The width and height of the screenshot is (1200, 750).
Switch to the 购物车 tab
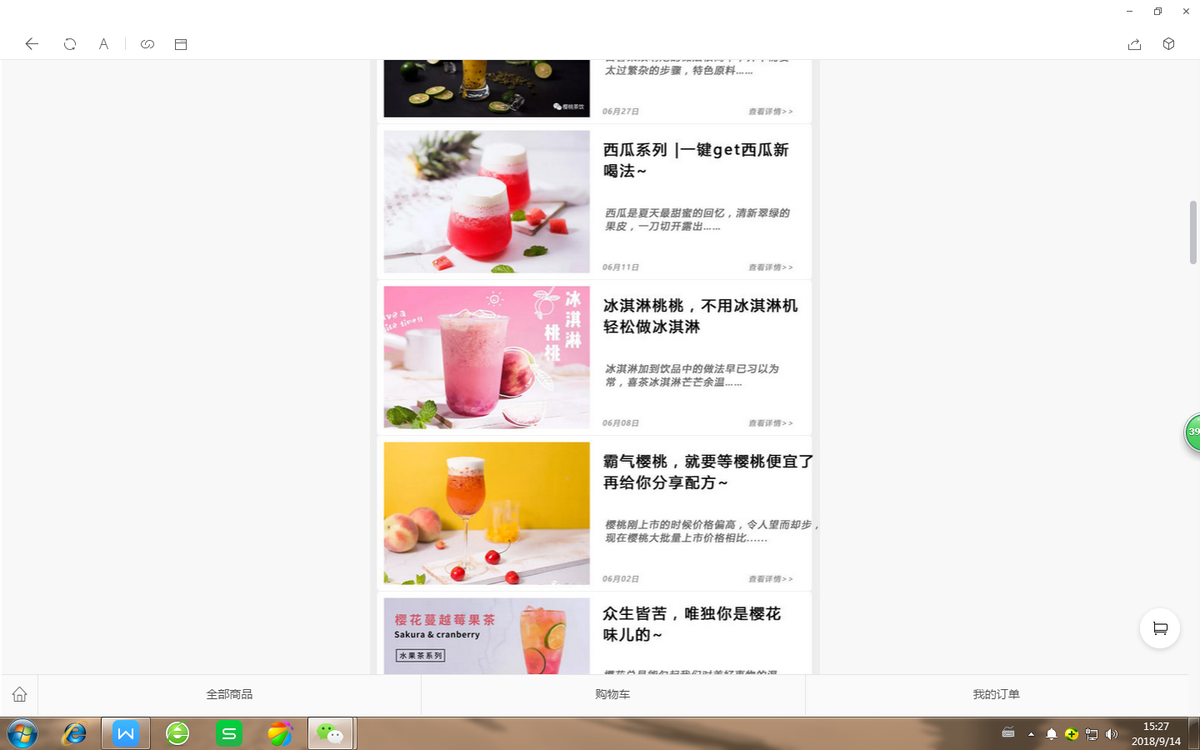point(612,694)
